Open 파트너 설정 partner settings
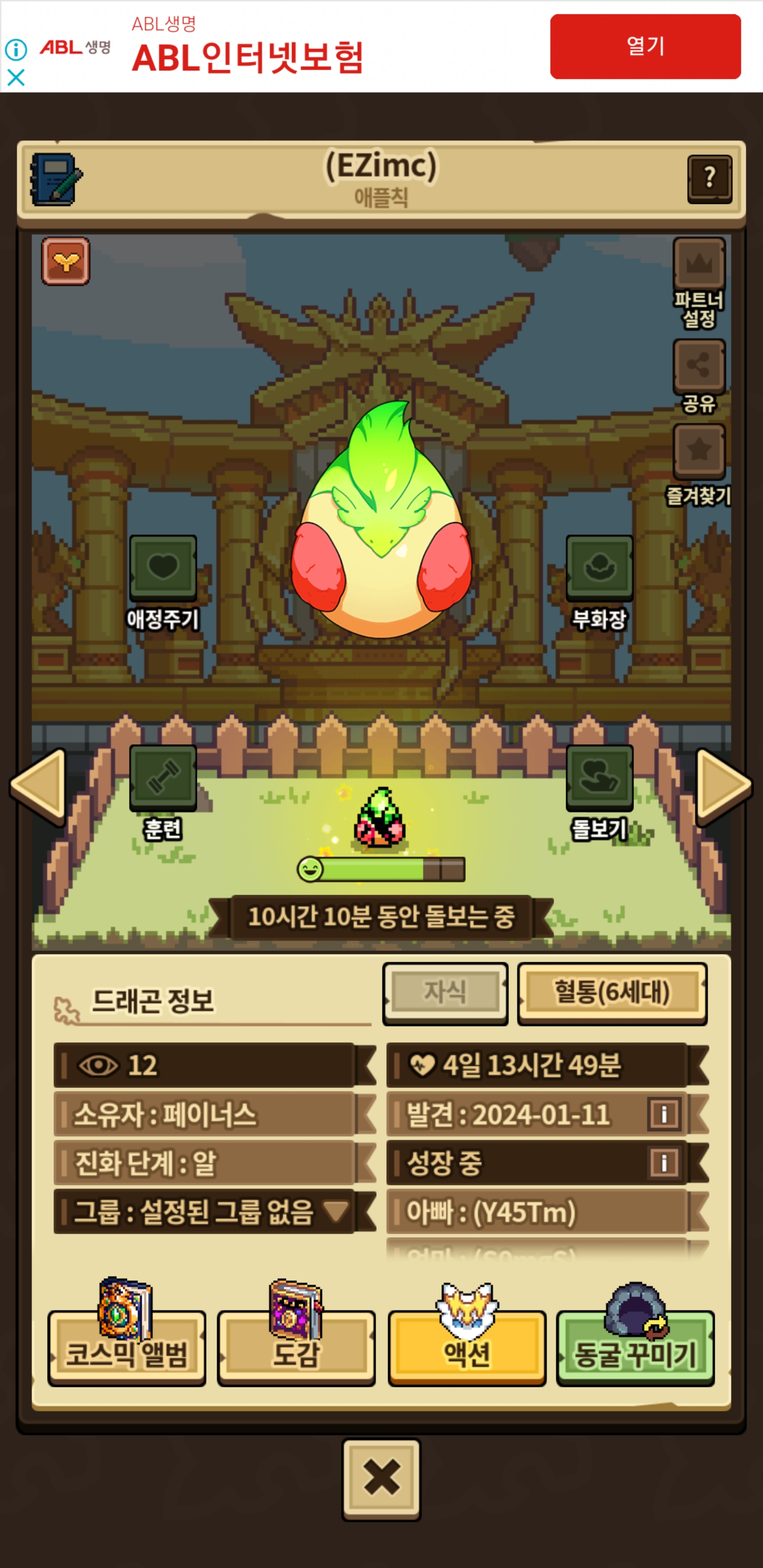Screen dimensions: 763x1568 pos(698,265)
